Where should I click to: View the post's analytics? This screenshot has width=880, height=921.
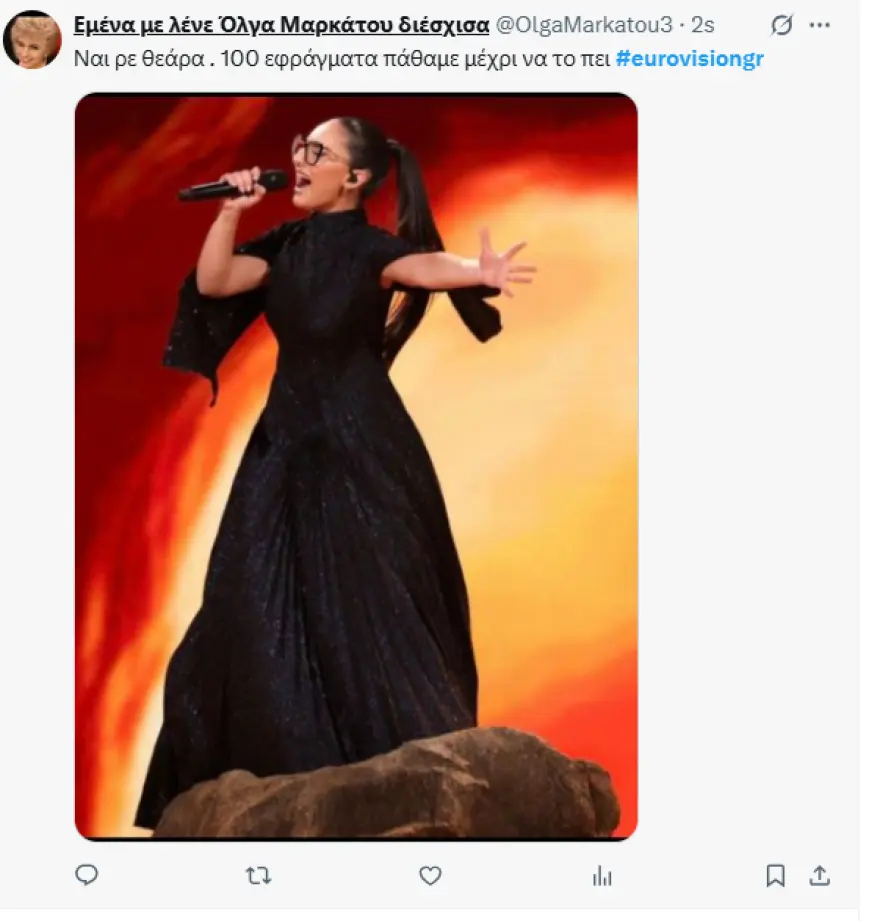(x=602, y=876)
